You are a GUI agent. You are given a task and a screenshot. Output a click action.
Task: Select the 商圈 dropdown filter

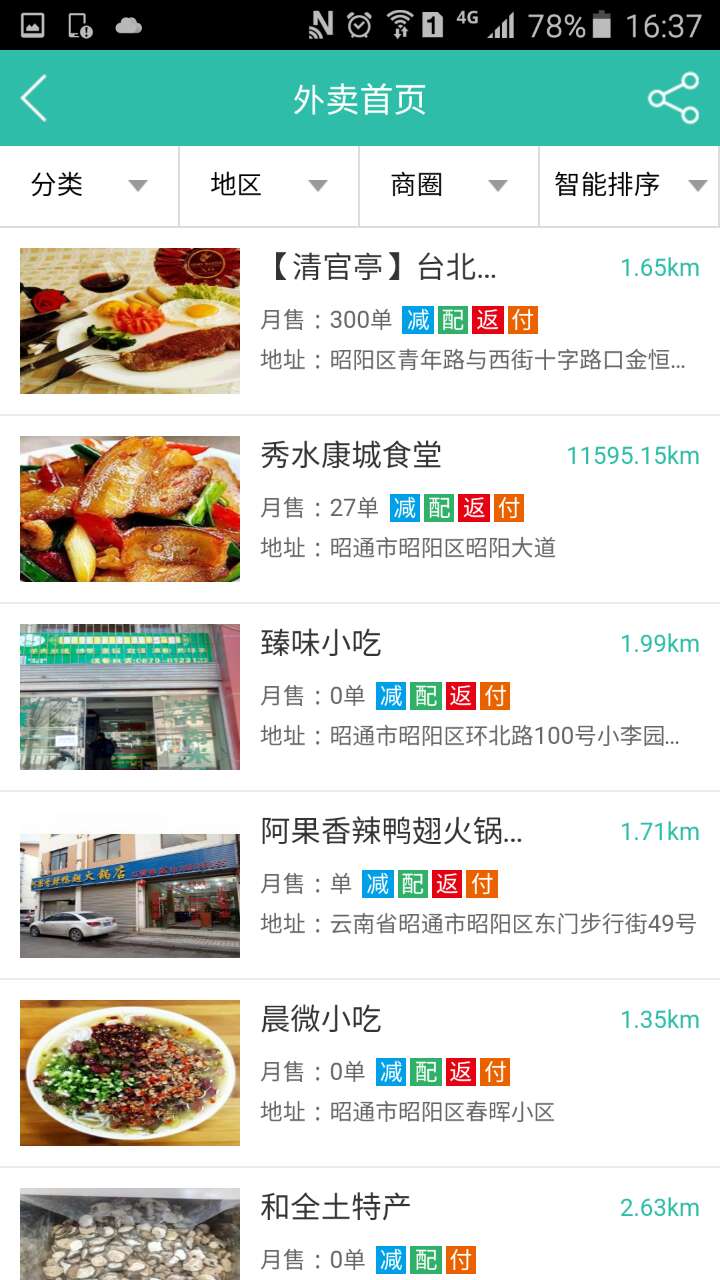pos(449,185)
